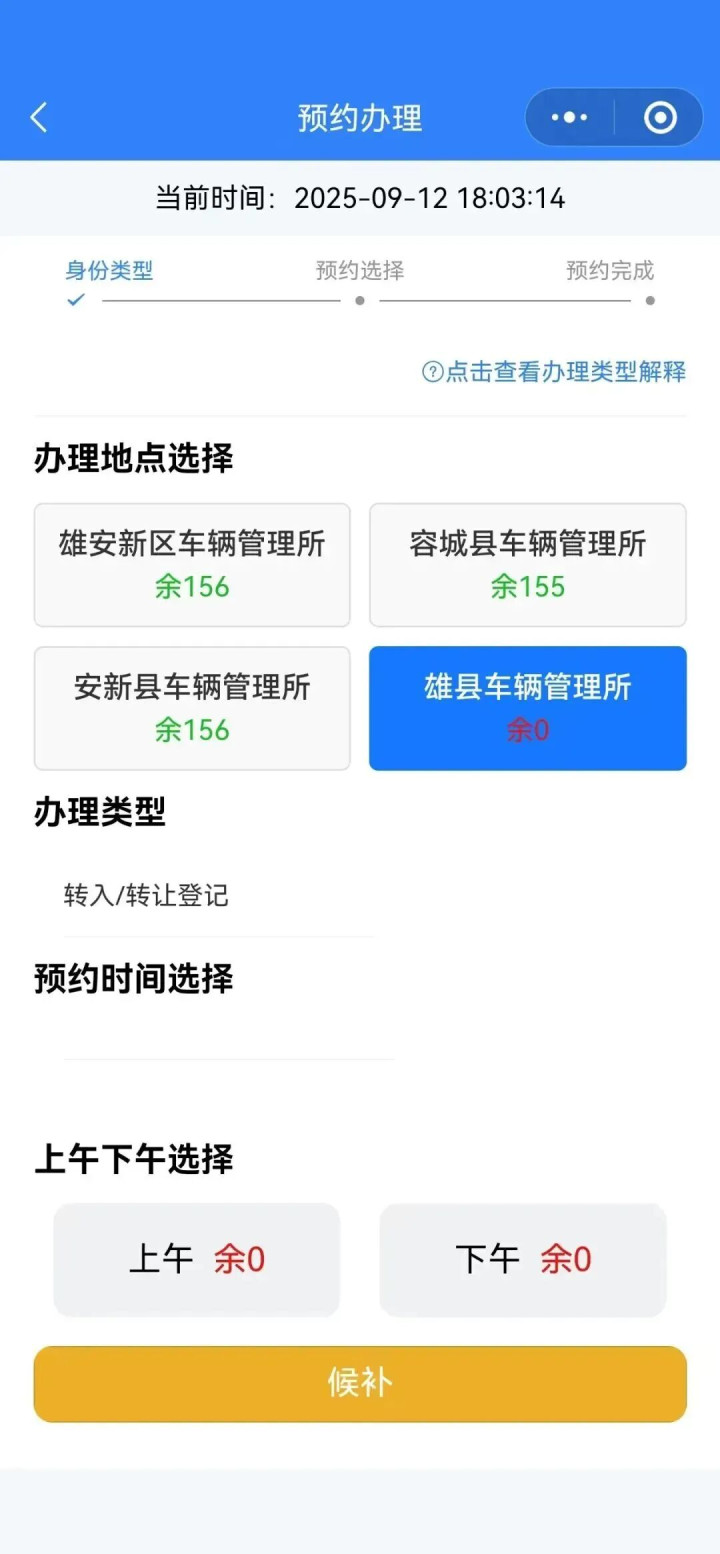Select 雄安新区车辆管理所 location

pyautogui.click(x=192, y=565)
